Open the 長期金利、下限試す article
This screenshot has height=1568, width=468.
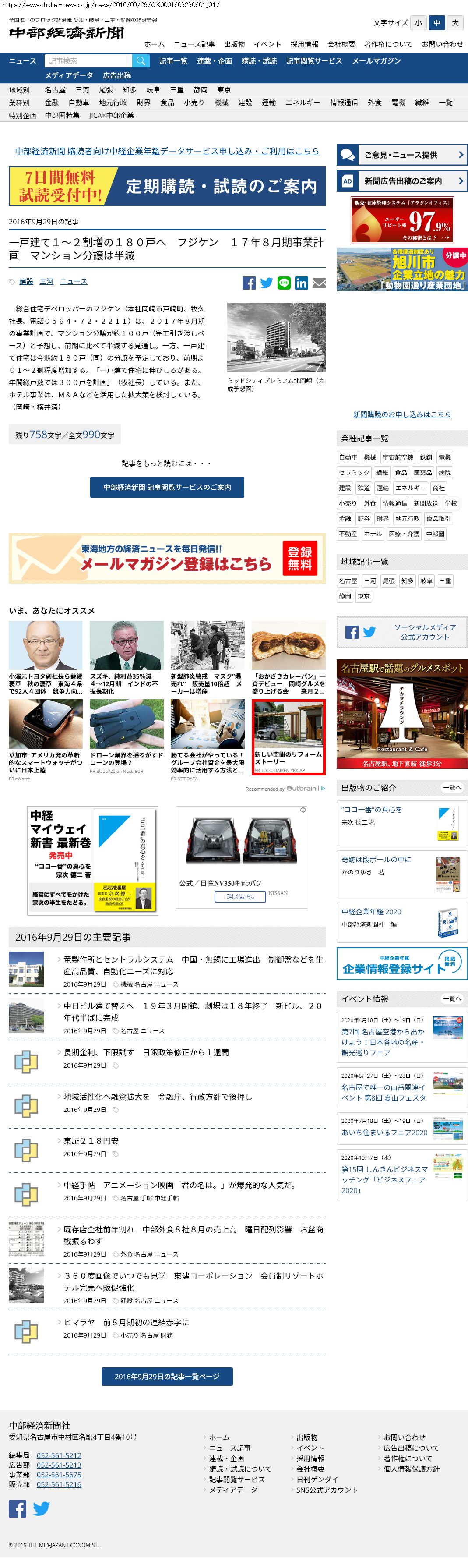[146, 1052]
